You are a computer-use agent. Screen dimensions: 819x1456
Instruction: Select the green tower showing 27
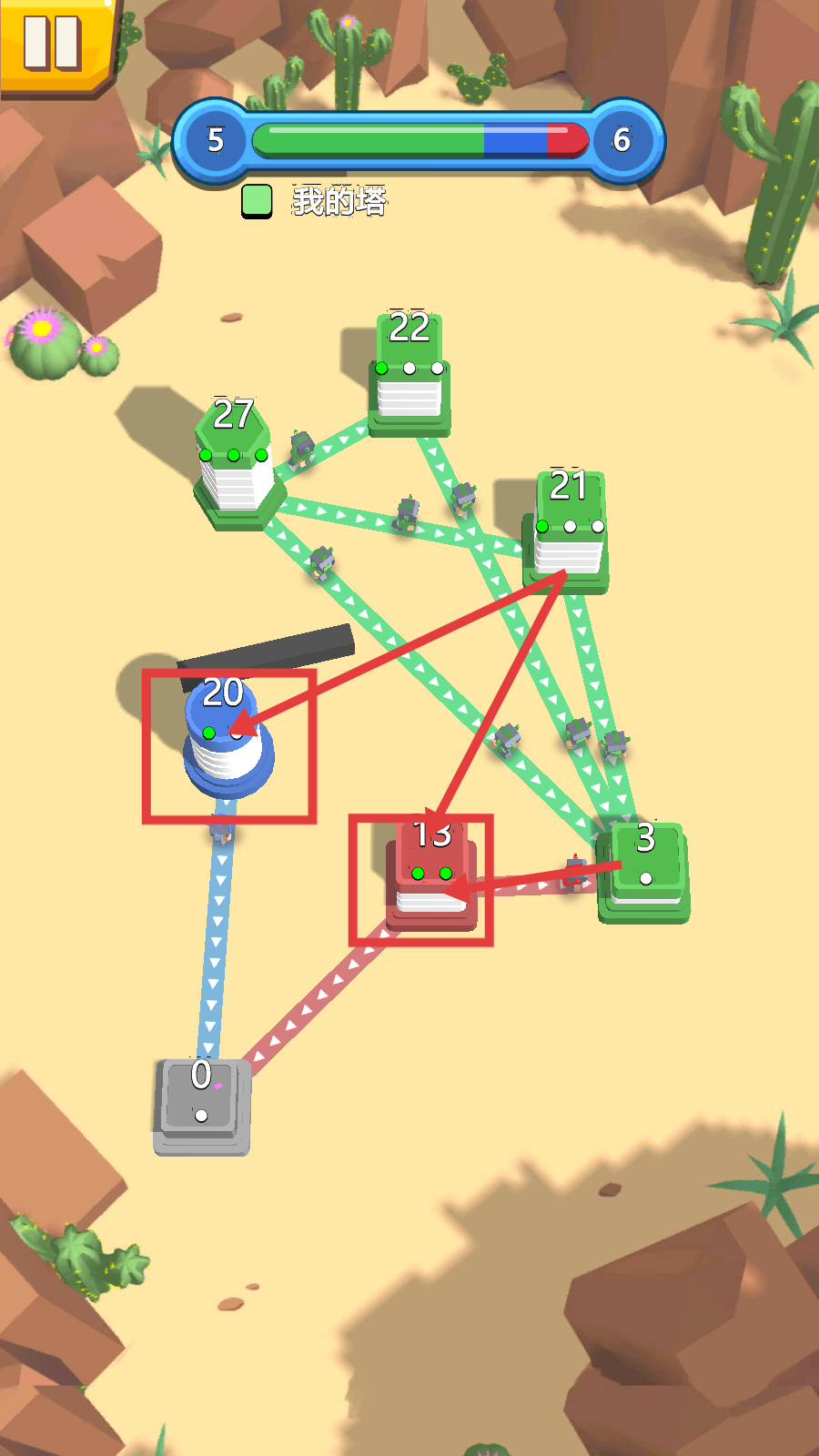click(235, 464)
